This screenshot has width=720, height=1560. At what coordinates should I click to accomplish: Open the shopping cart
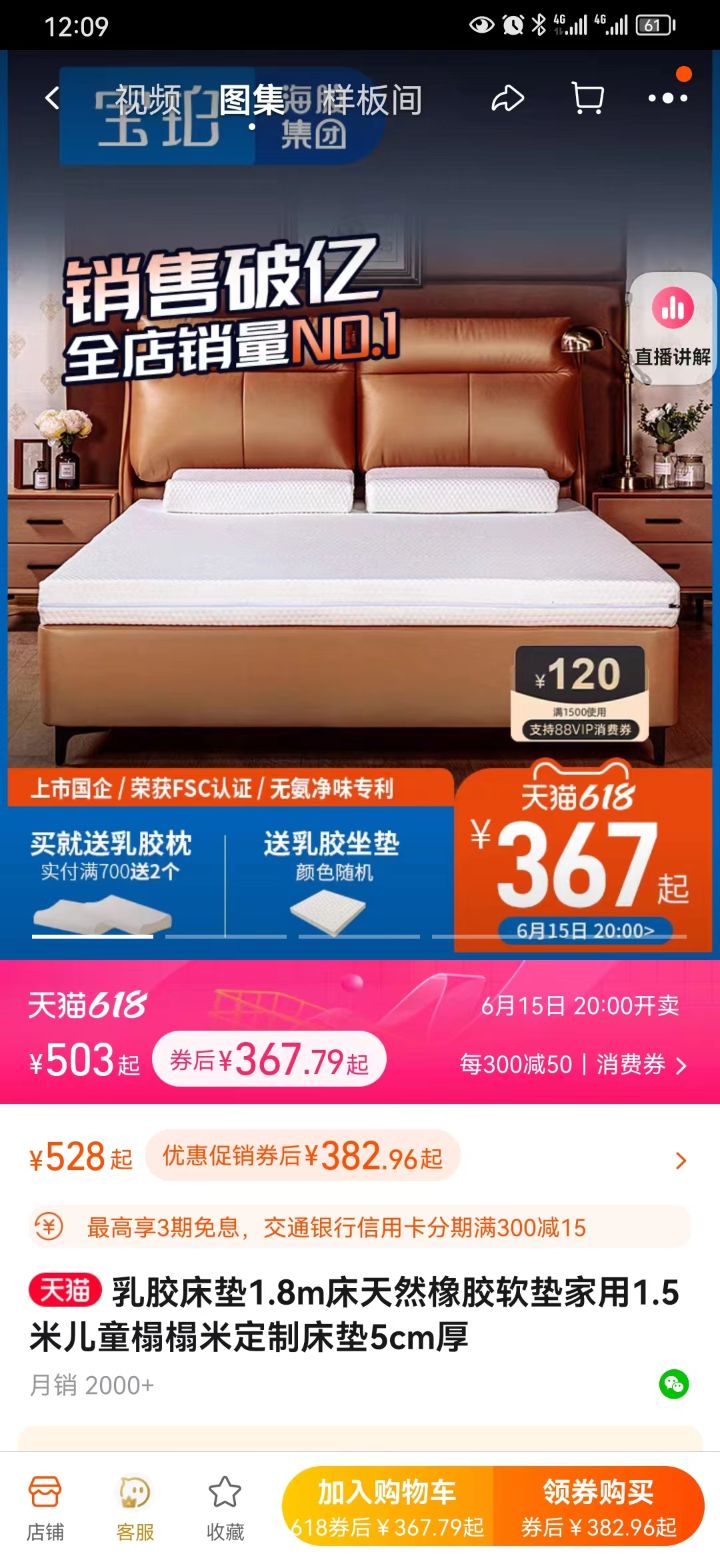coord(588,98)
